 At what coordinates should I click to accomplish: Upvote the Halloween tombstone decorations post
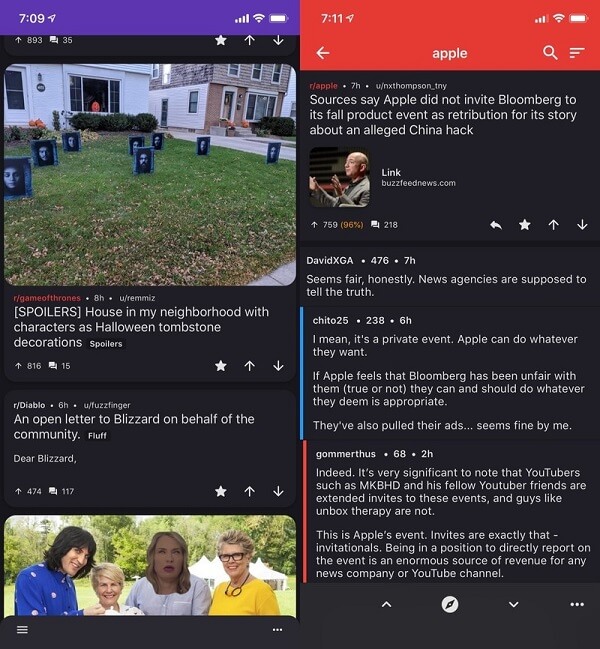point(249,366)
